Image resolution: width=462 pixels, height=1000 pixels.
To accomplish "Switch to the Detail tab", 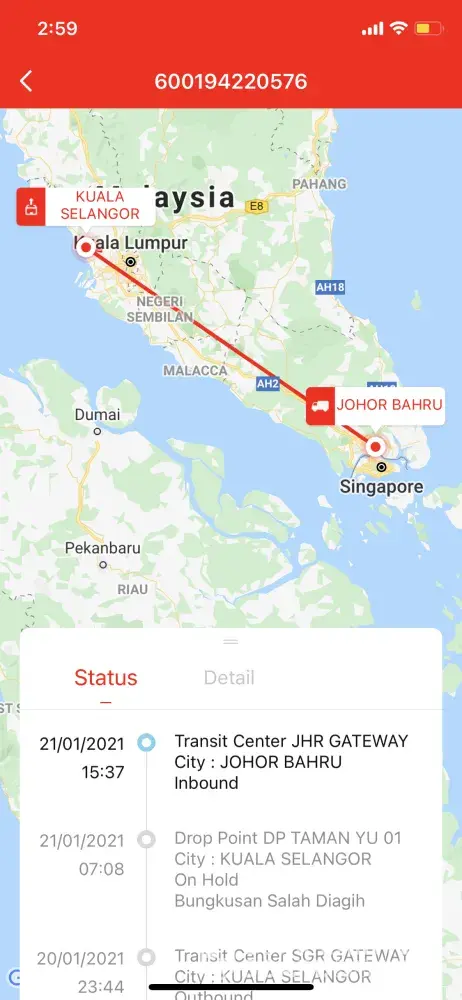I will pyautogui.click(x=229, y=677).
